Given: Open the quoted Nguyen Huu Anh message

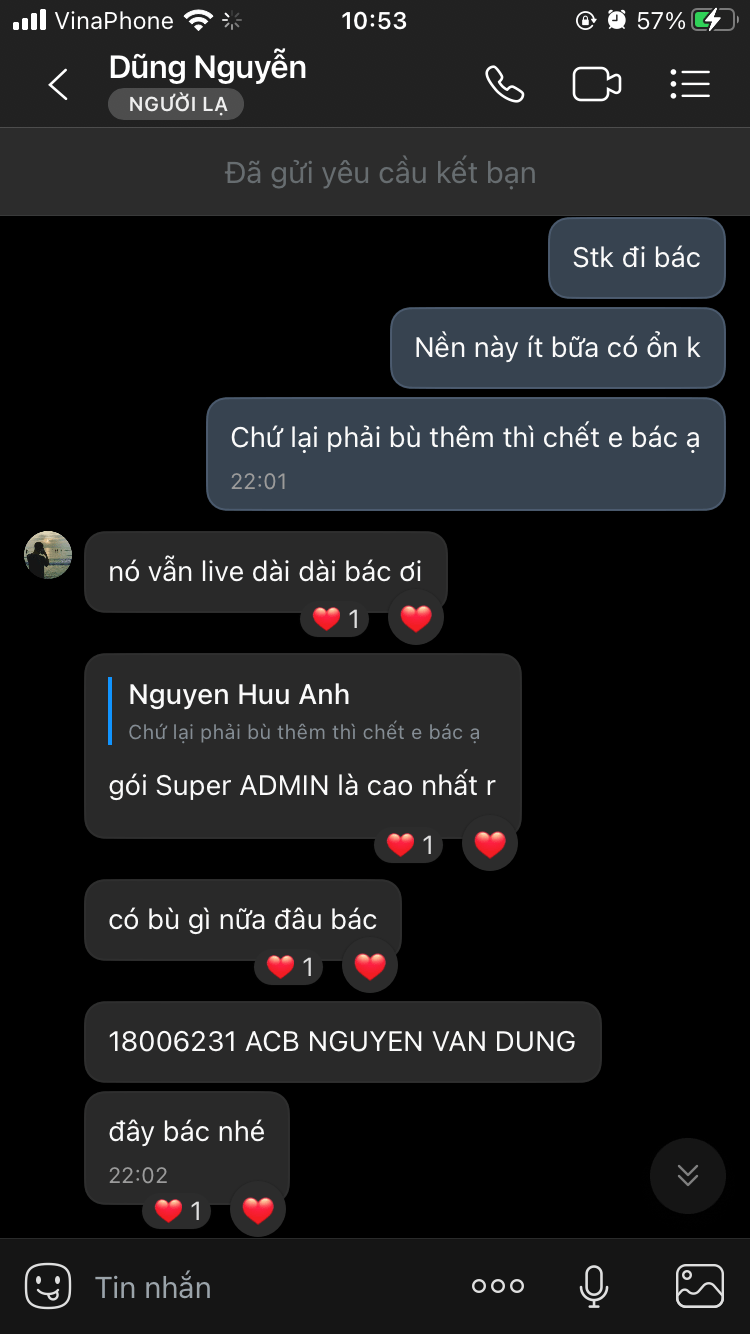Looking at the screenshot, I should coord(304,712).
